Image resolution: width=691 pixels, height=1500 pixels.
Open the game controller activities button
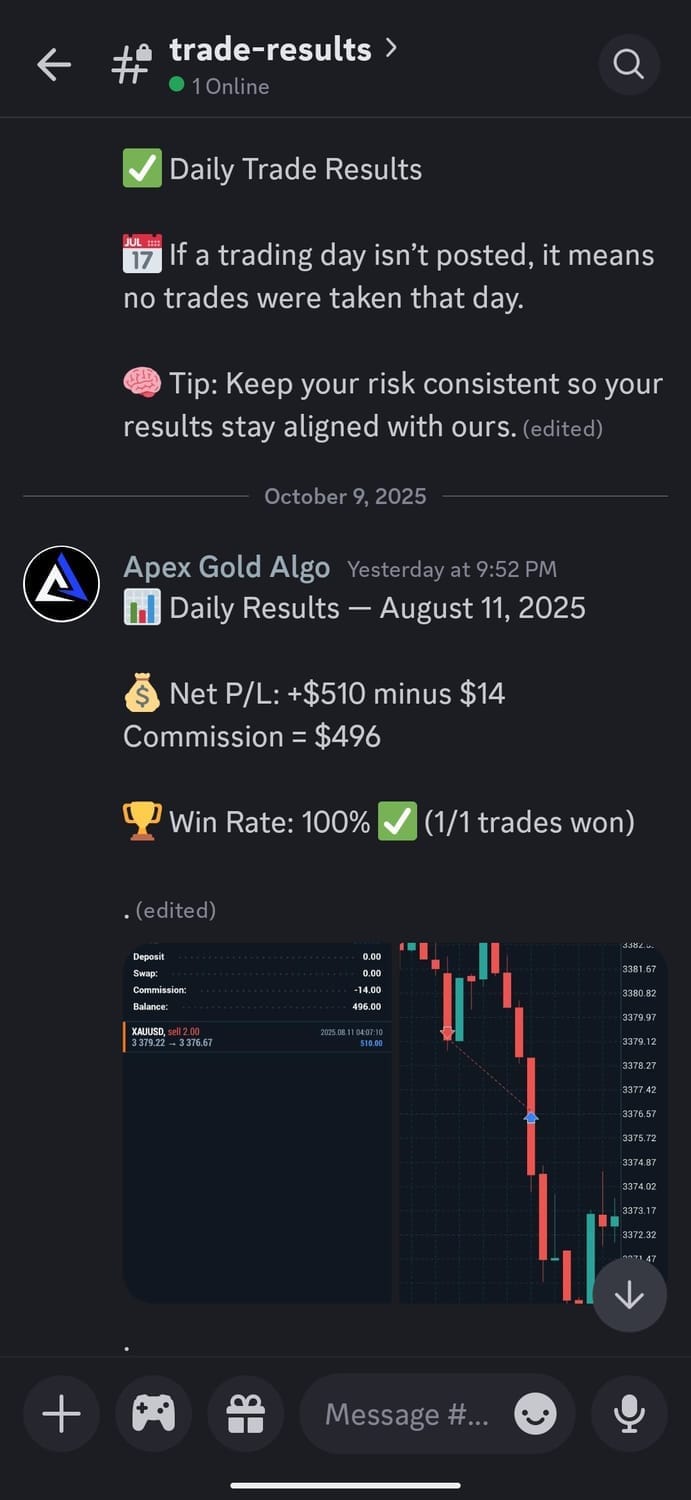[153, 1414]
